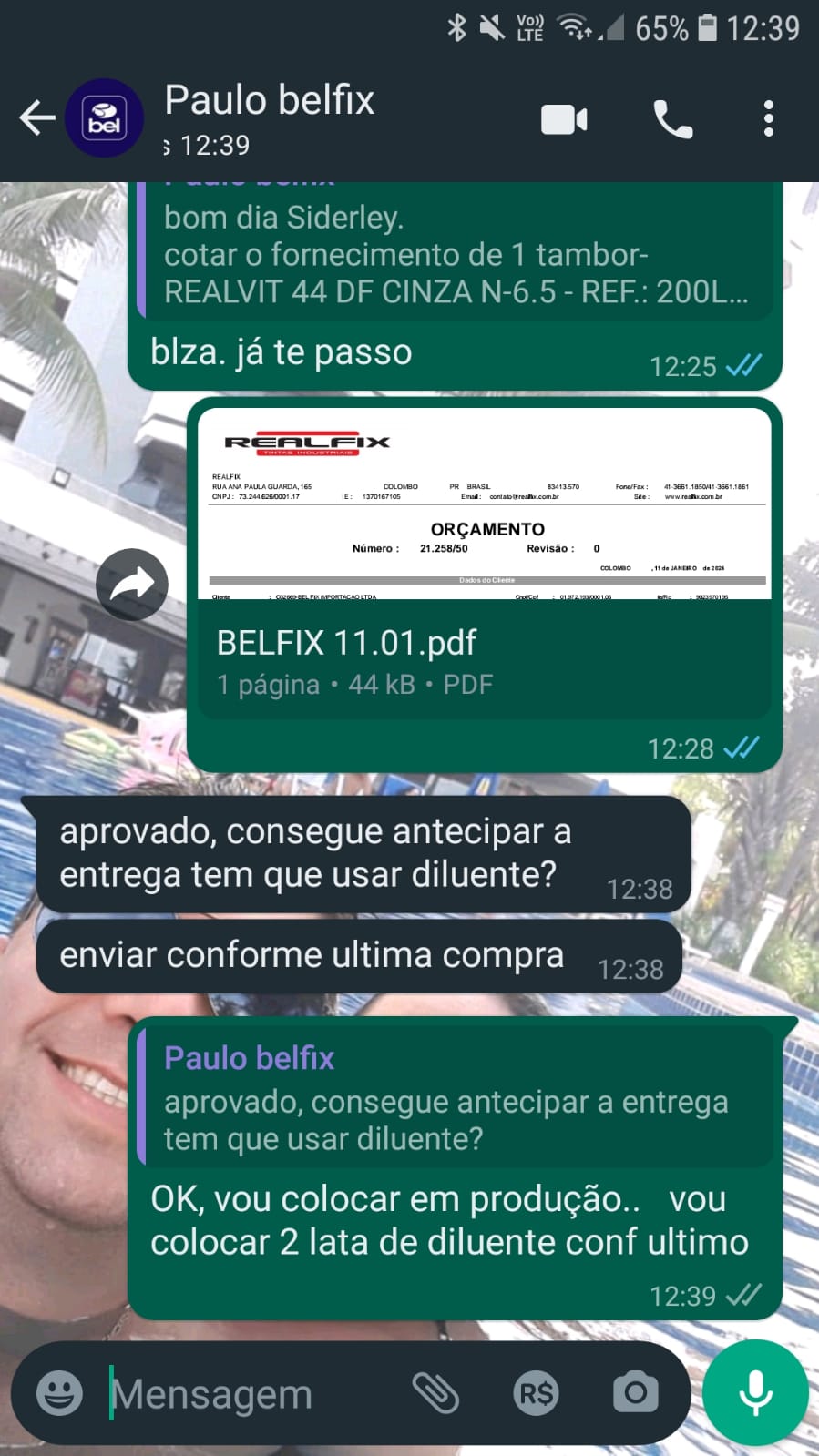Attach a file with the paperclip
This screenshot has height=1456, width=819.
point(435,1393)
